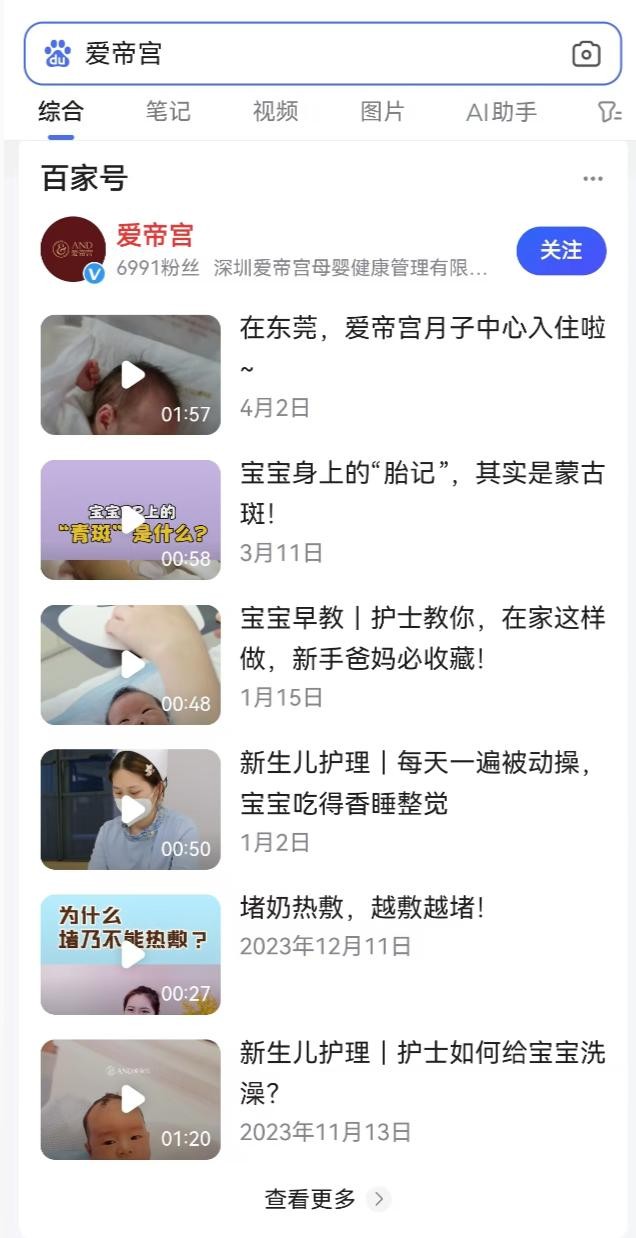This screenshot has width=636, height=1238.
Task: Open the 护士如何给宝宝洗澡 video
Action: pyautogui.click(x=131, y=1100)
